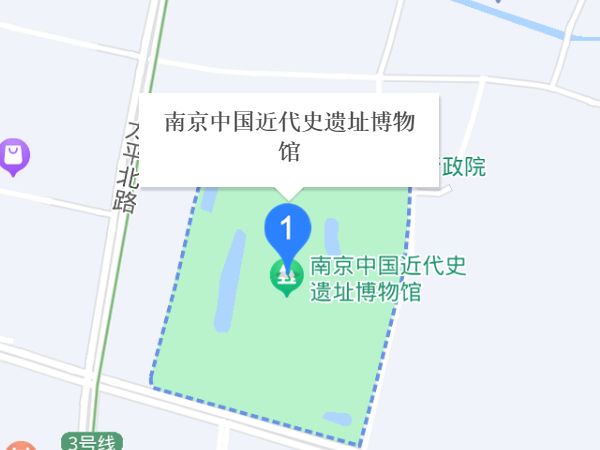This screenshot has height=450, width=600.
Task: Open the 南京中国近代史遗址博物馆 info bubble
Action: [x=289, y=137]
